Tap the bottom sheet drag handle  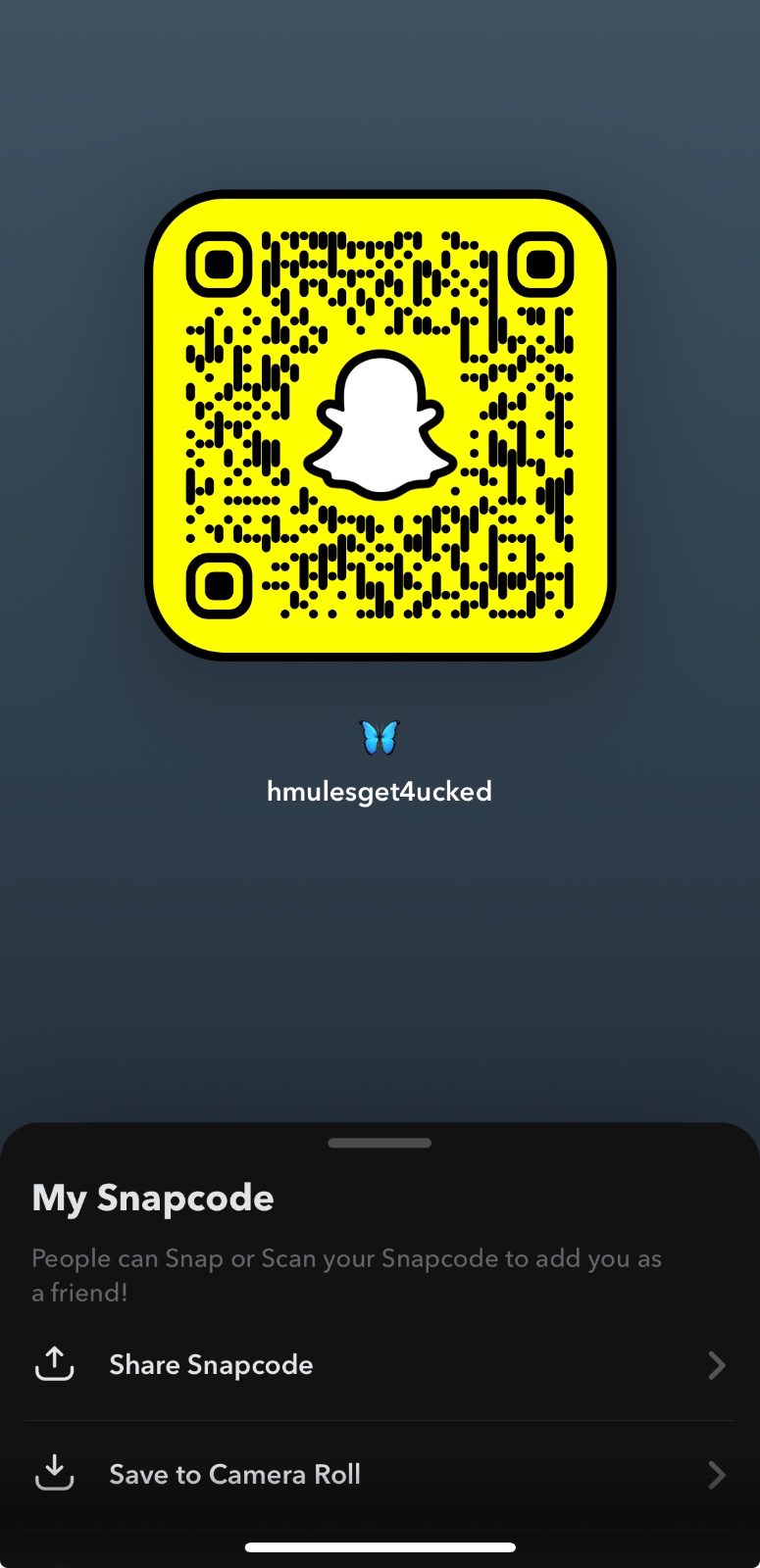[x=380, y=1143]
